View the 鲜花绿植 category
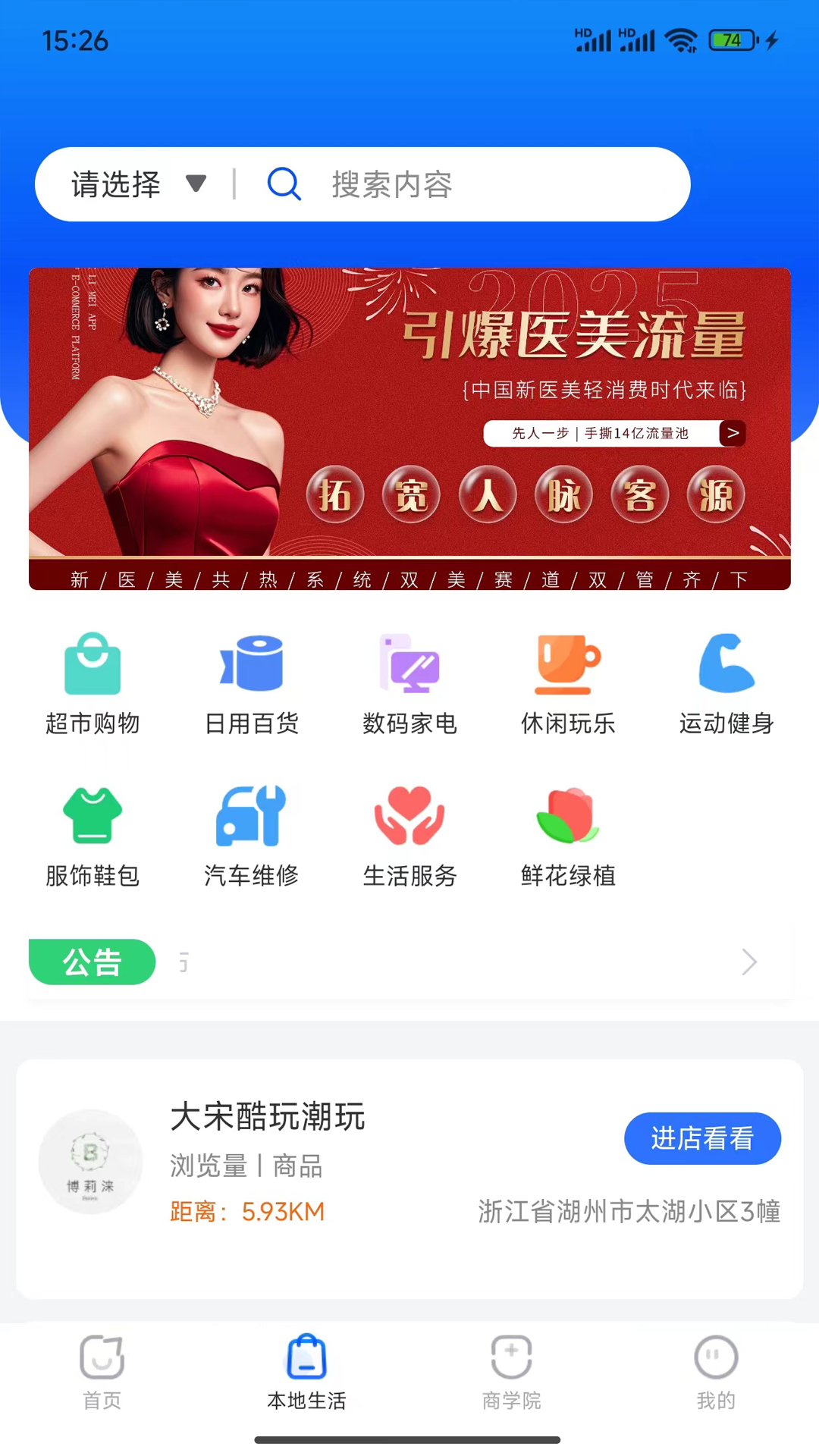 click(568, 834)
